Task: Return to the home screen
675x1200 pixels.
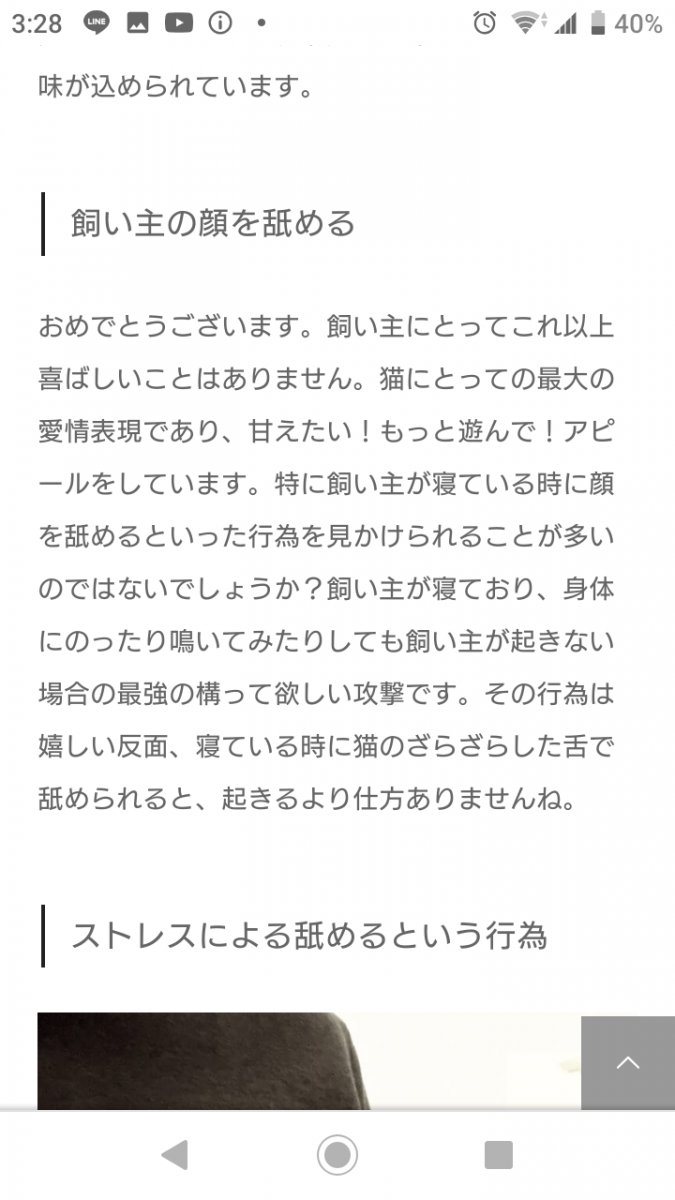Action: (x=338, y=1156)
